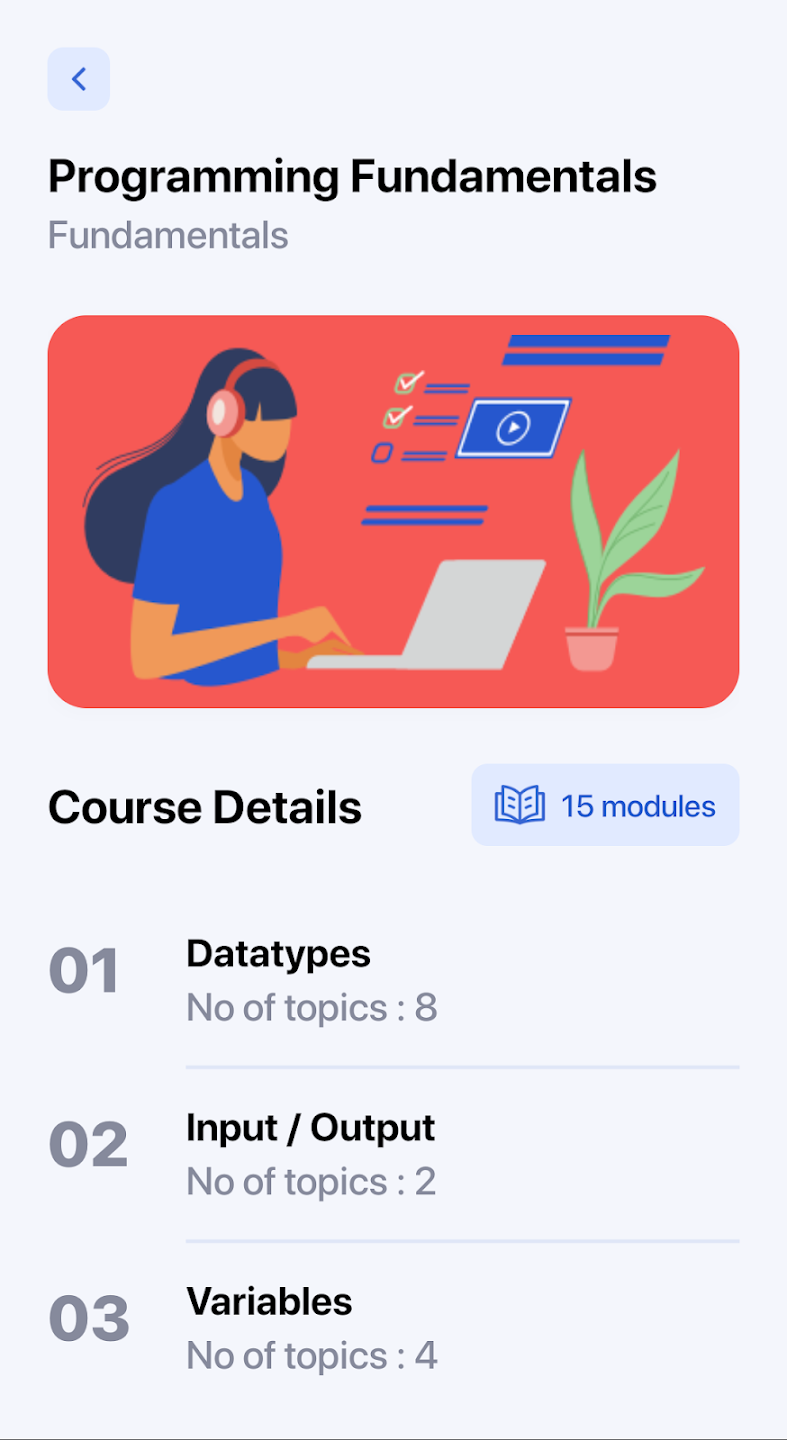Open the 15 modules chip
The height and width of the screenshot is (1440, 787).
tap(605, 805)
